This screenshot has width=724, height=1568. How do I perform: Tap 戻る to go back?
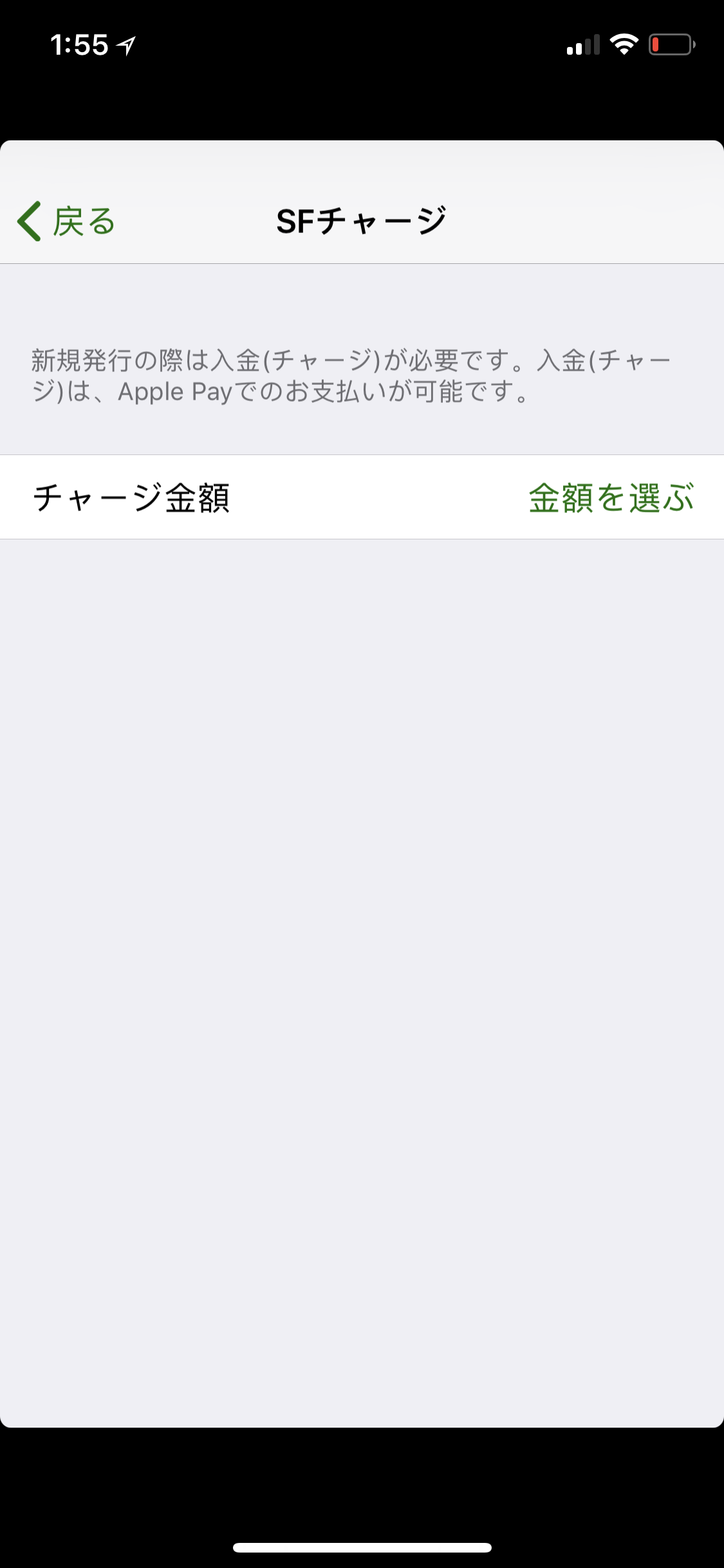82,221
